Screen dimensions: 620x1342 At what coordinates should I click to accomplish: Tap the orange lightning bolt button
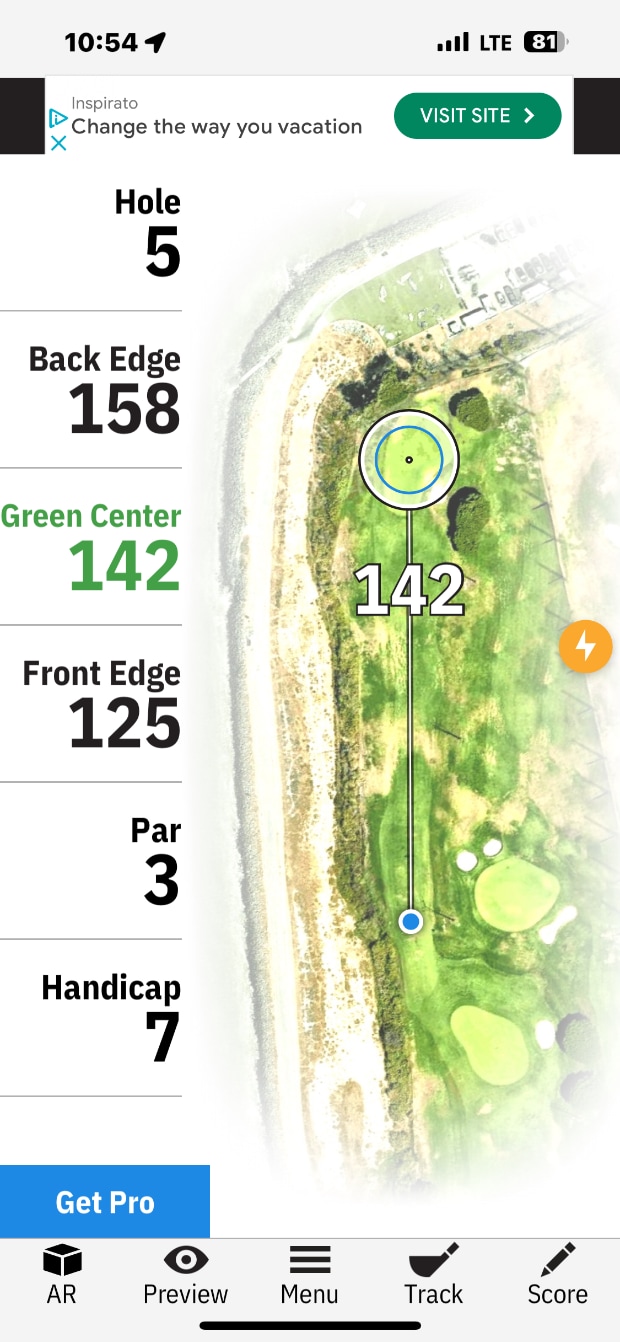pyautogui.click(x=585, y=646)
